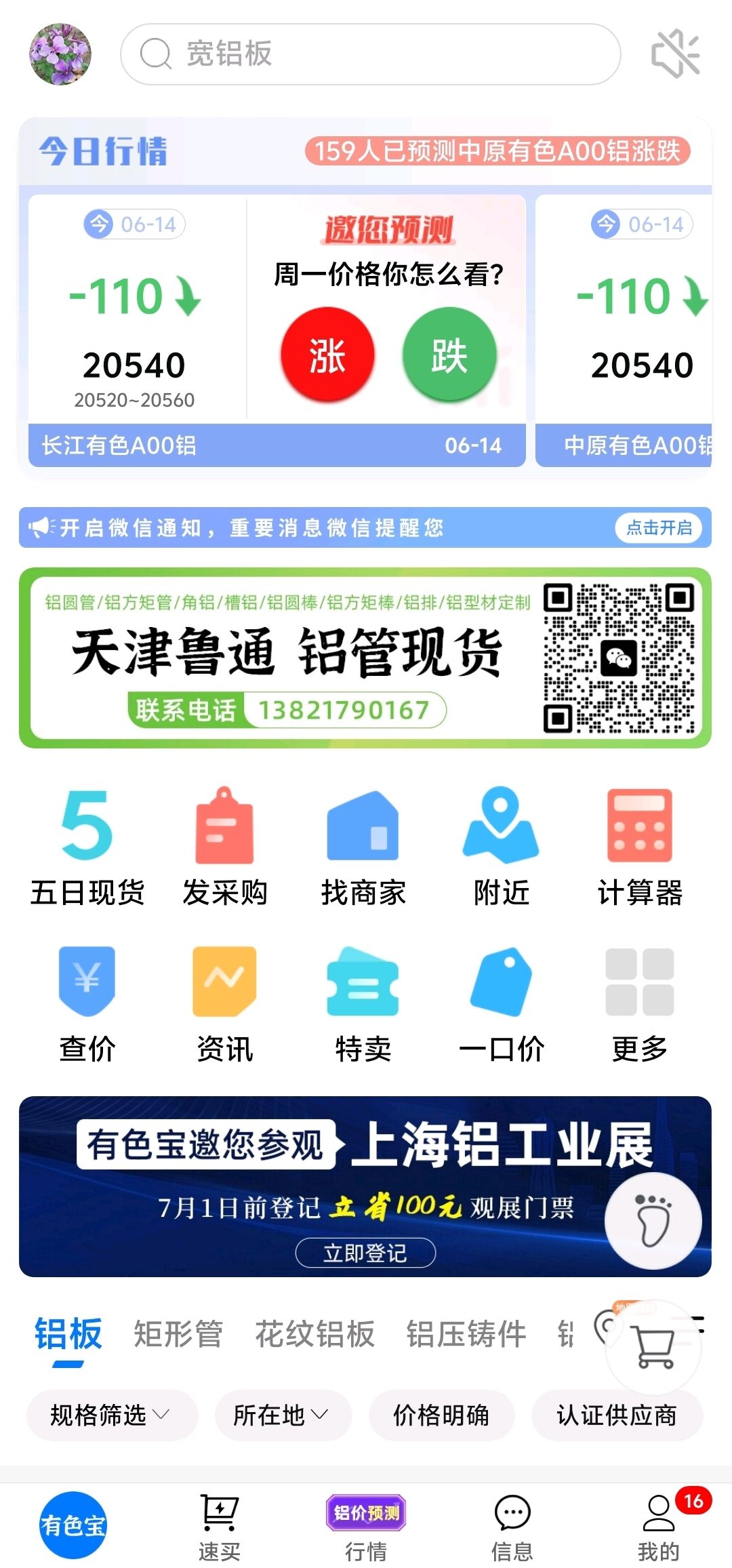Open 天津鲁通 铝管现货 ad banner
732x1568 pixels.
365,658
